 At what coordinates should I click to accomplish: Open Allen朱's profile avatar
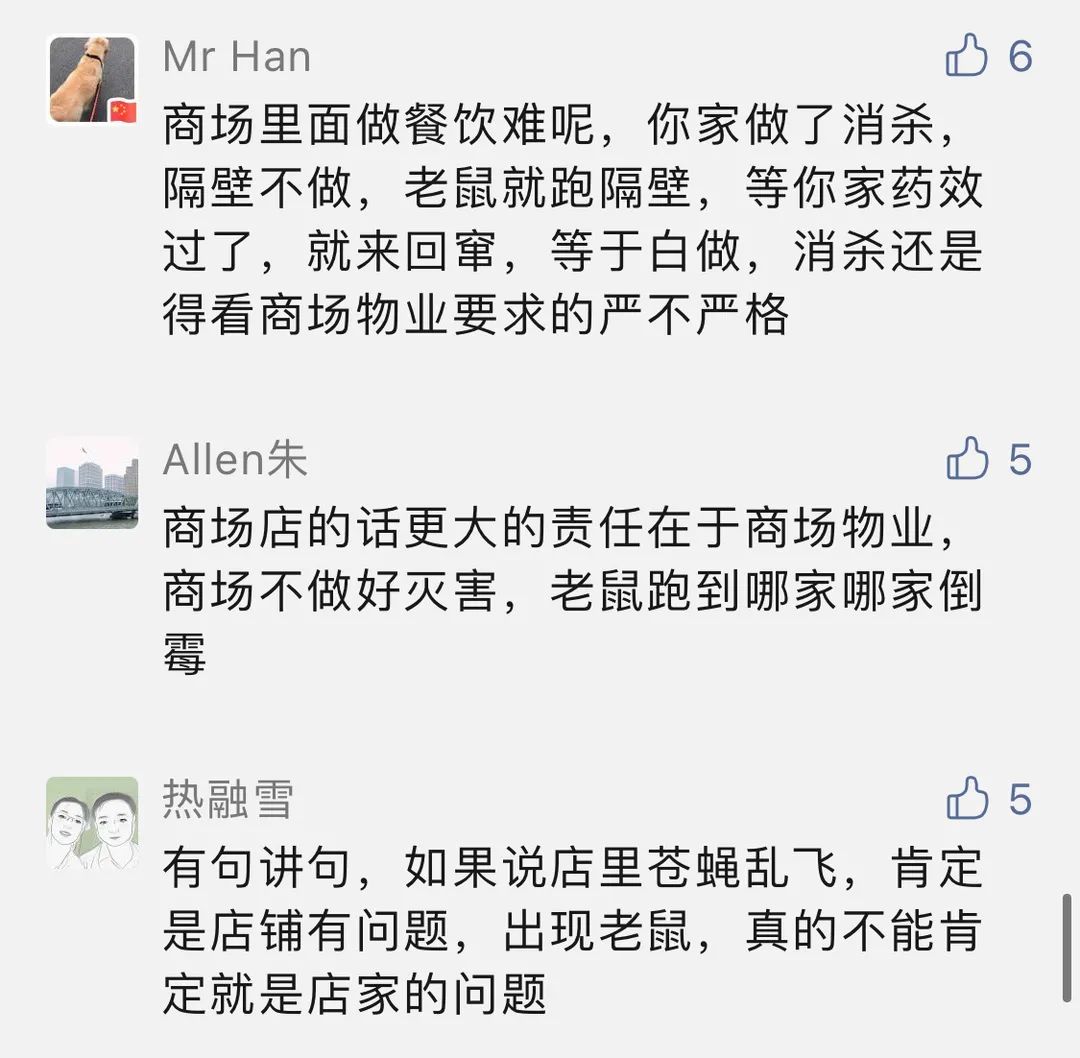click(92, 483)
